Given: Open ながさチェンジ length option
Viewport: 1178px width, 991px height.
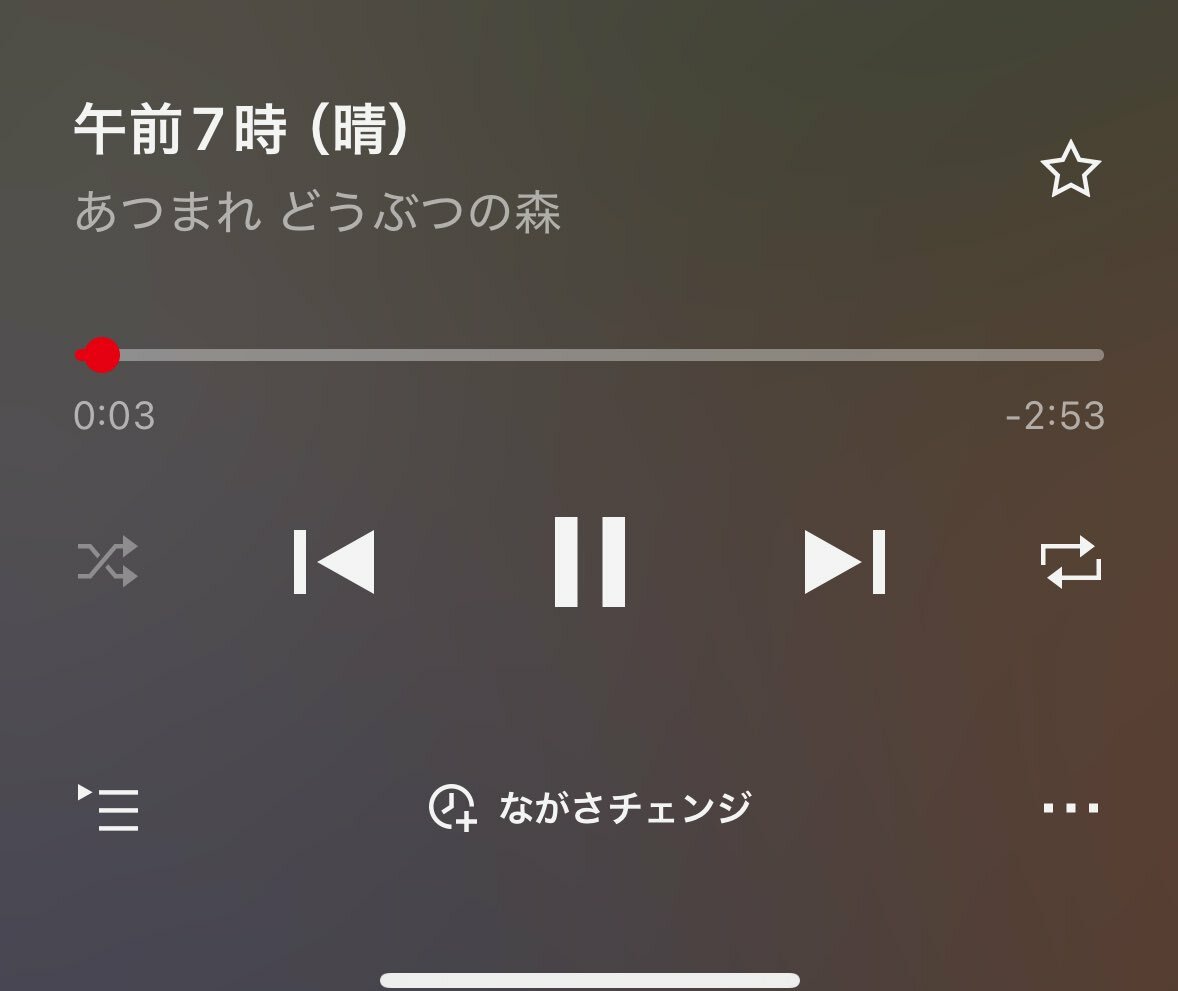Looking at the screenshot, I should (x=590, y=807).
